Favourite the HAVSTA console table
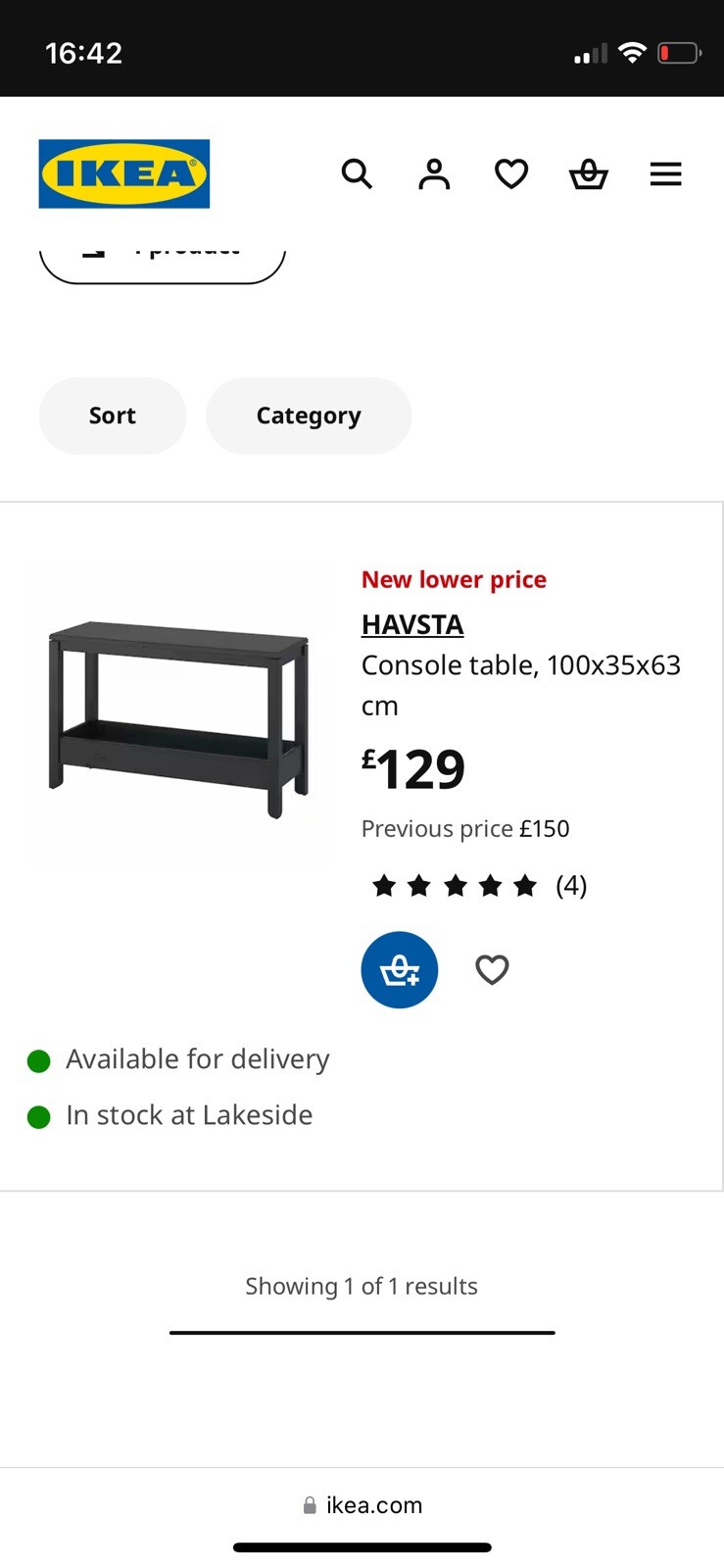The height and width of the screenshot is (1568, 724). (492, 969)
